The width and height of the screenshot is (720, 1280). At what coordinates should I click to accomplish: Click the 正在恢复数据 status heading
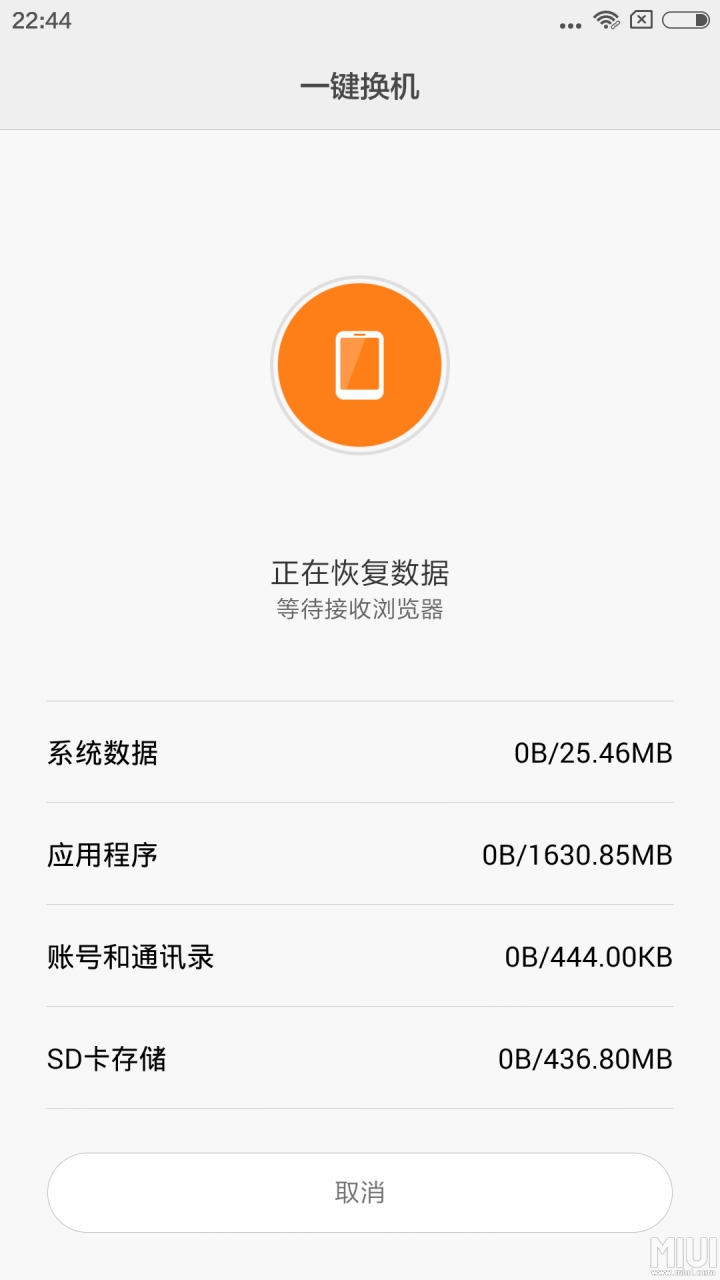360,573
